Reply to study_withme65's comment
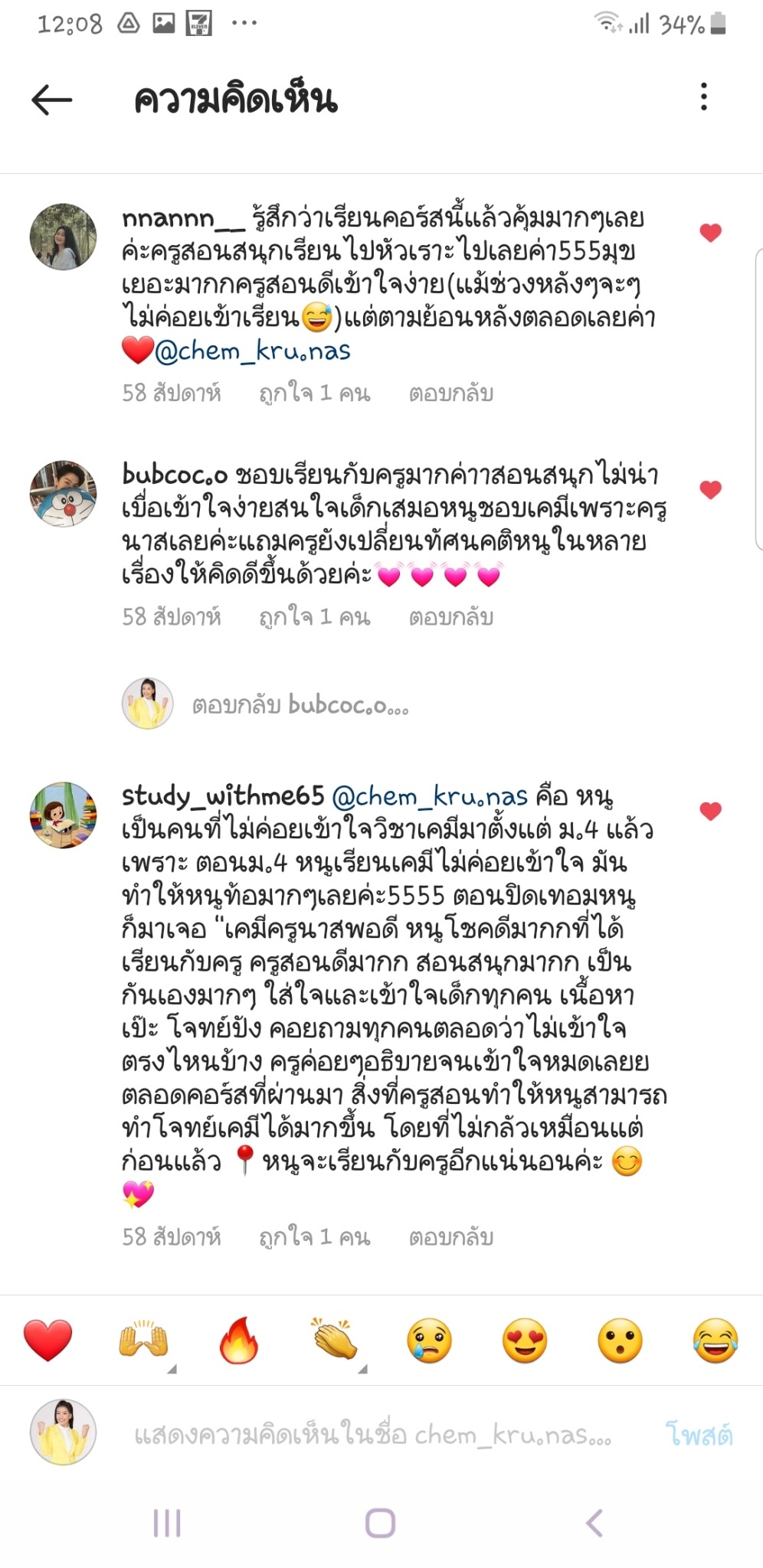Viewport: 763px width, 1568px height. [x=450, y=1237]
